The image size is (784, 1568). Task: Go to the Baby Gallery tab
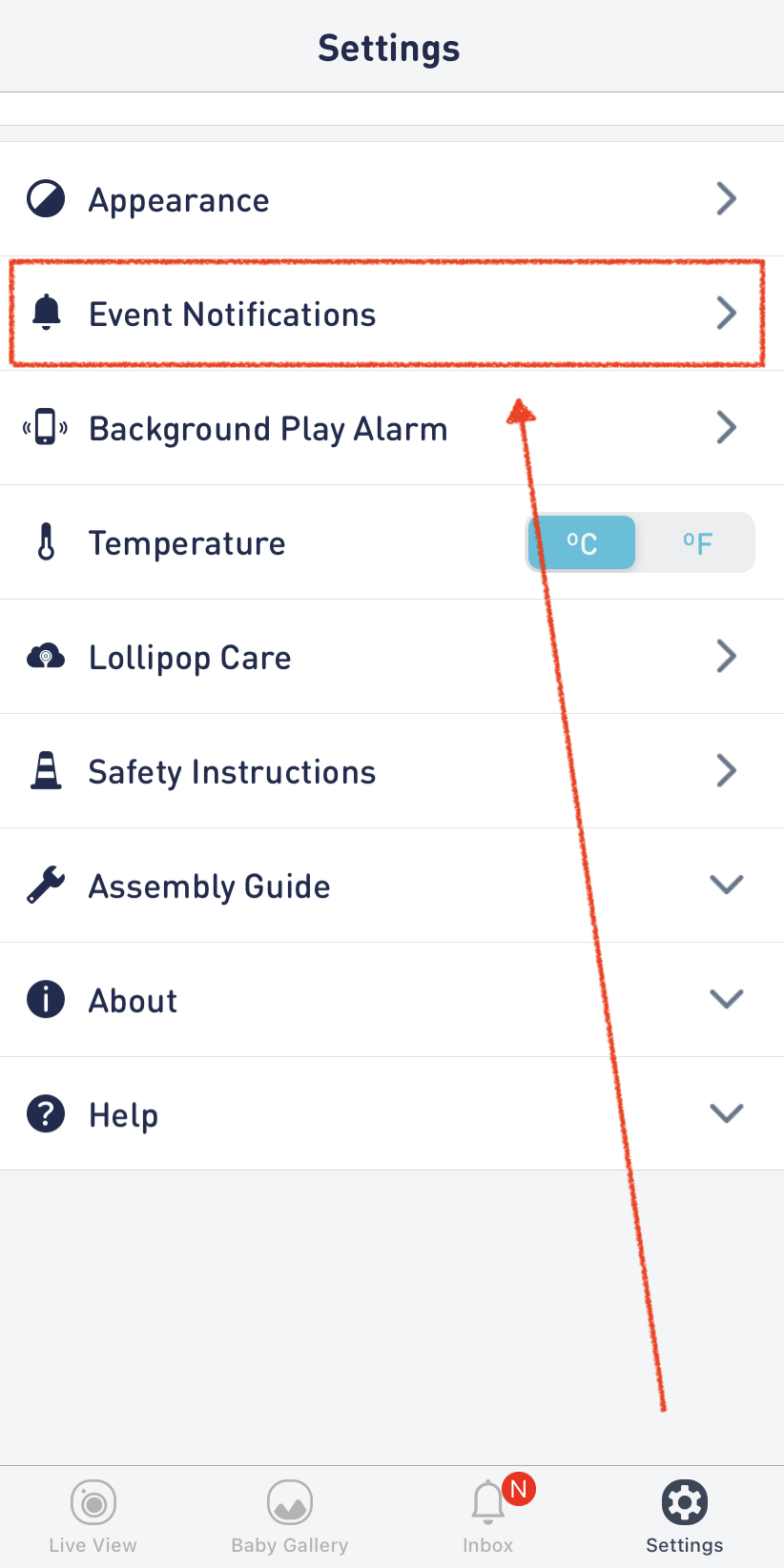pos(290,1517)
